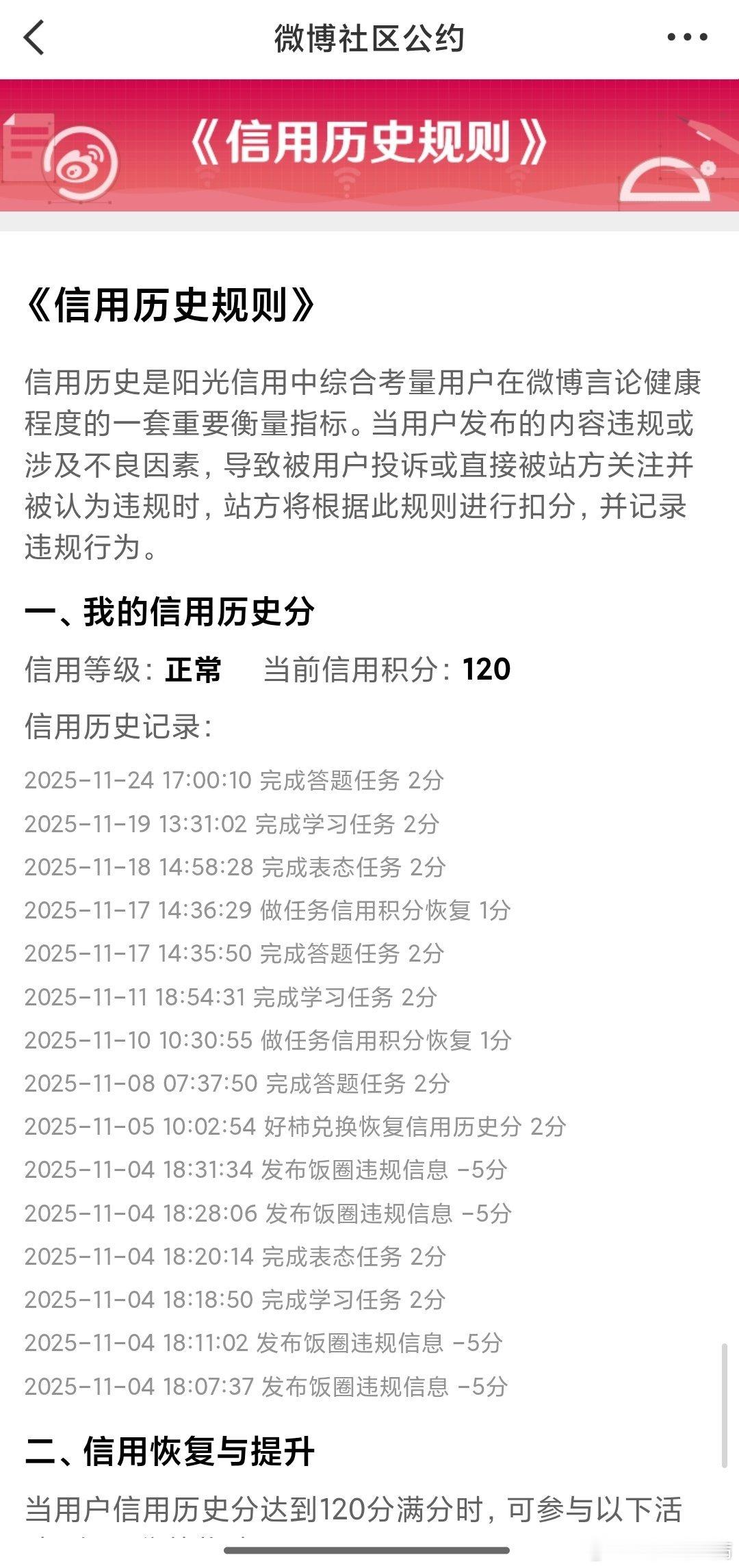The width and height of the screenshot is (739, 1568).
Task: Open the 一、我的信用历史分 section header
Action: point(171,611)
